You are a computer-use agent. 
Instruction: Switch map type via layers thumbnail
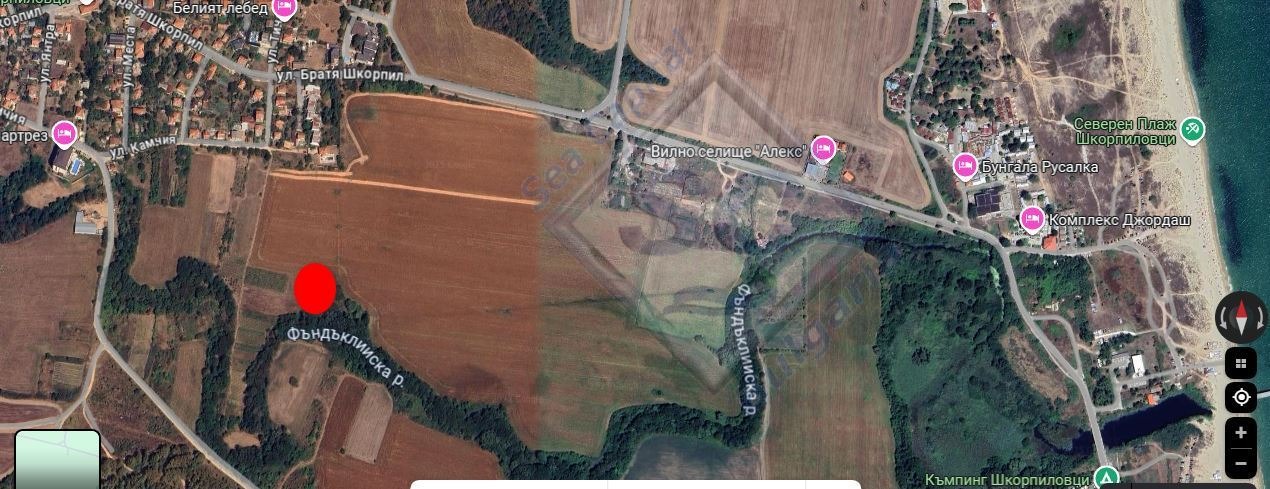[x=57, y=460]
